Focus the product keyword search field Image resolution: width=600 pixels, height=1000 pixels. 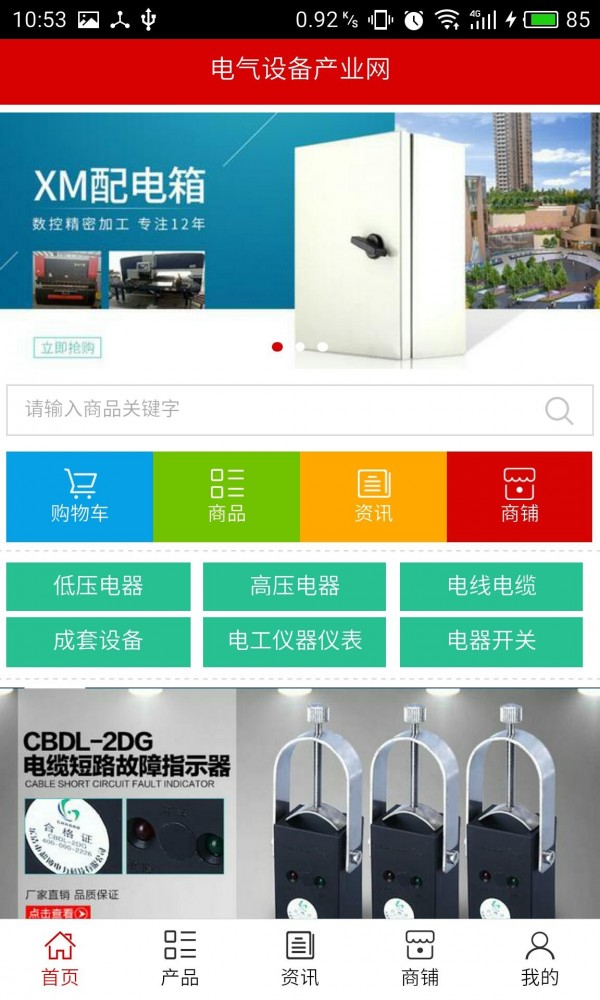pyautogui.click(x=270, y=410)
